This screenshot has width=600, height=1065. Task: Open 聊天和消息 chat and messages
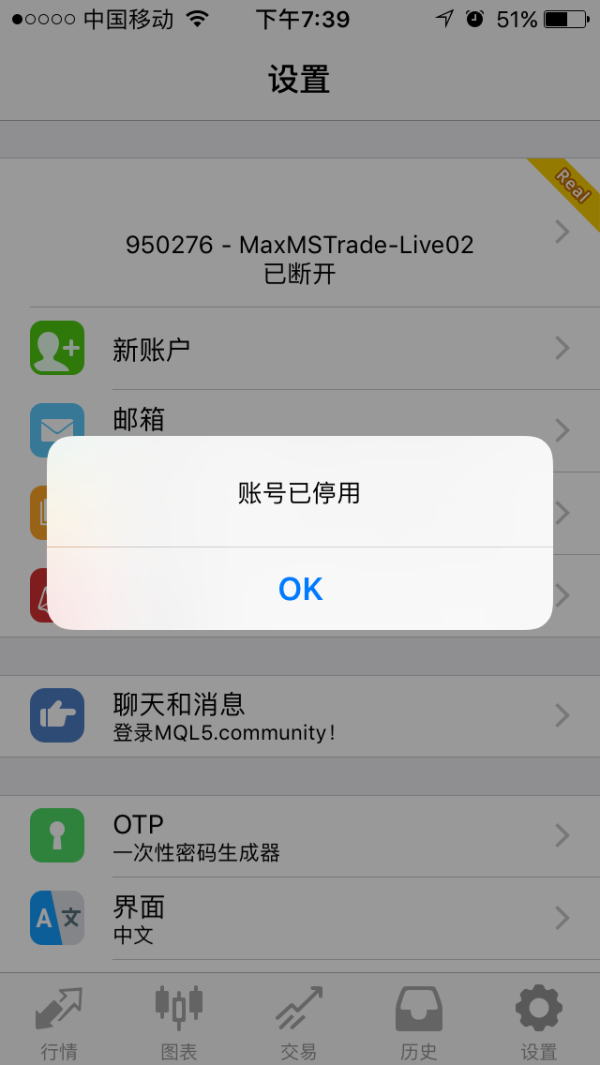(x=300, y=716)
